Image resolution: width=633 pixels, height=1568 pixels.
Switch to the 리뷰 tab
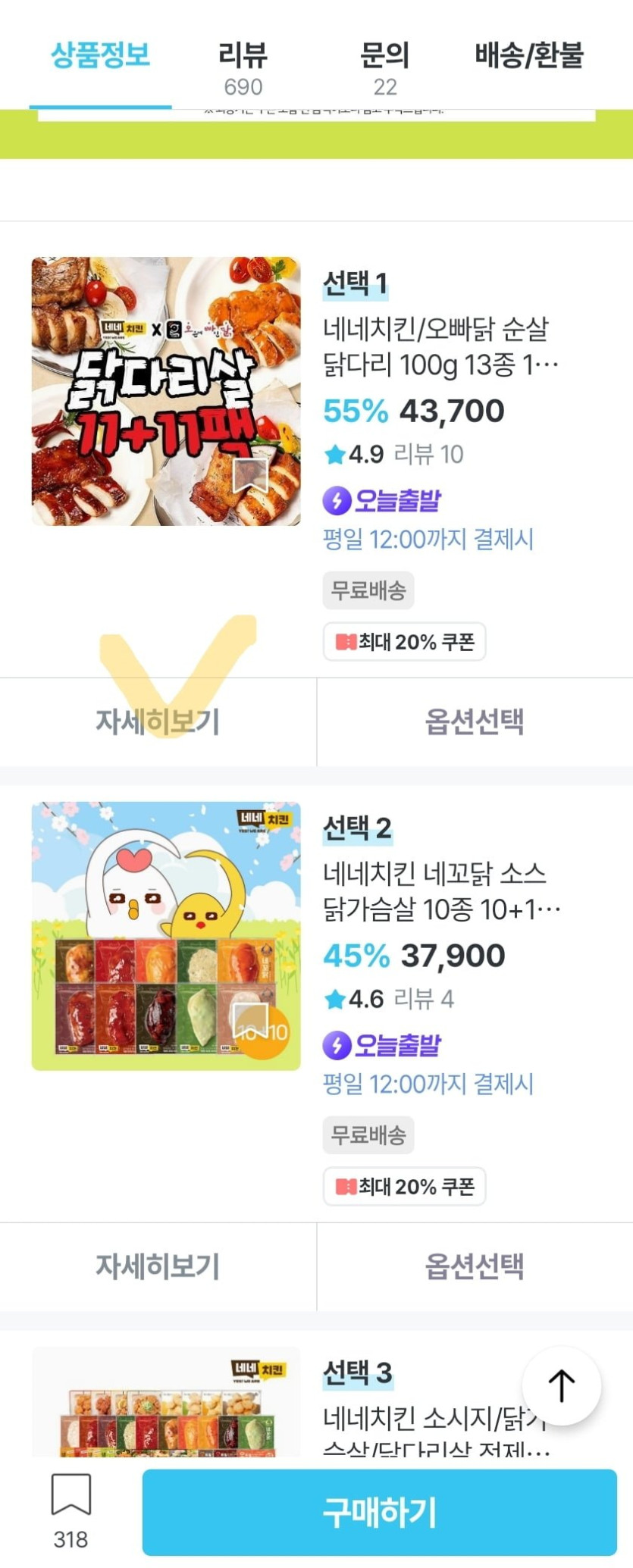pos(243,67)
